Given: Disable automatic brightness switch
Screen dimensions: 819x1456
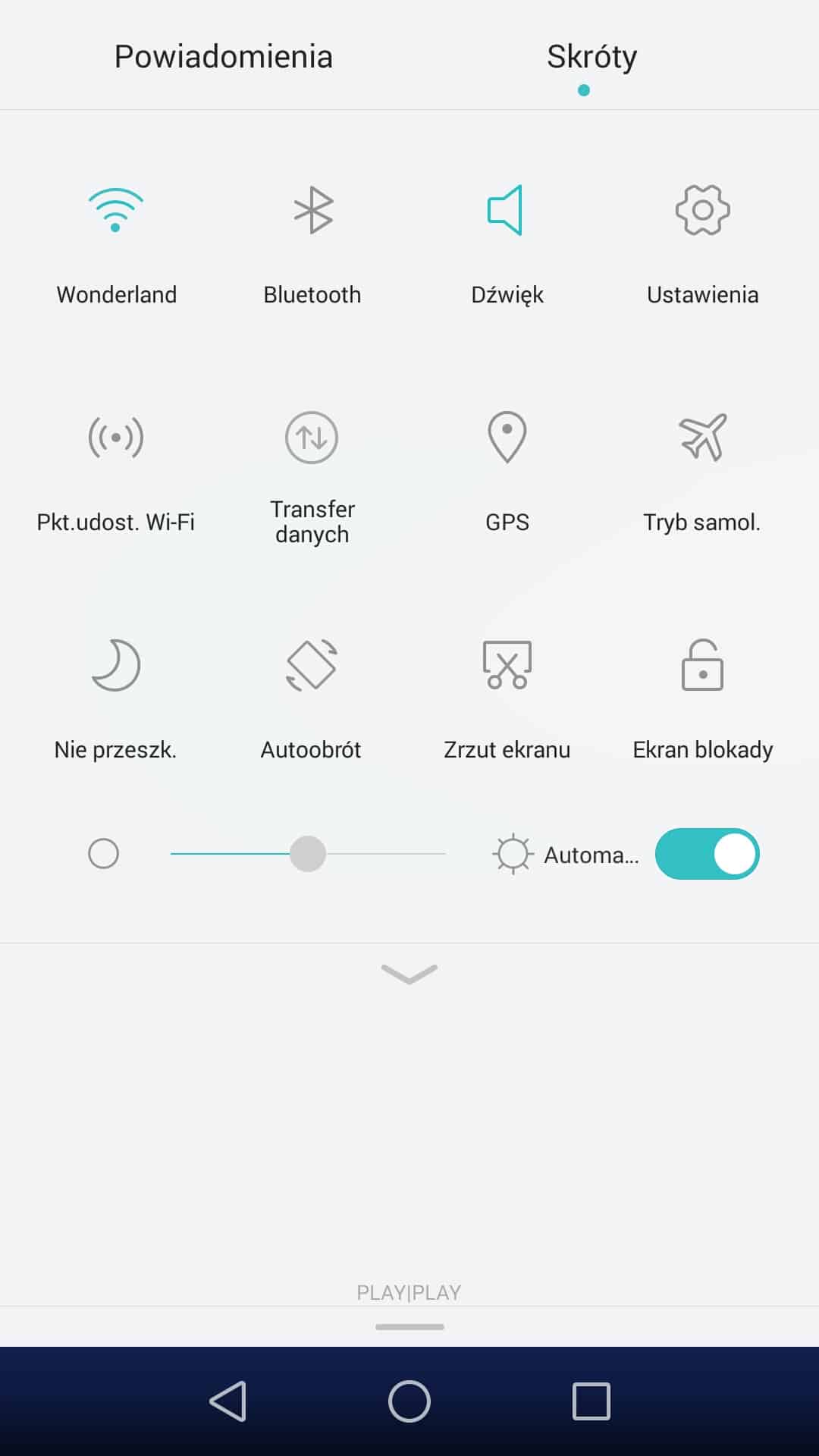Looking at the screenshot, I should coord(707,854).
